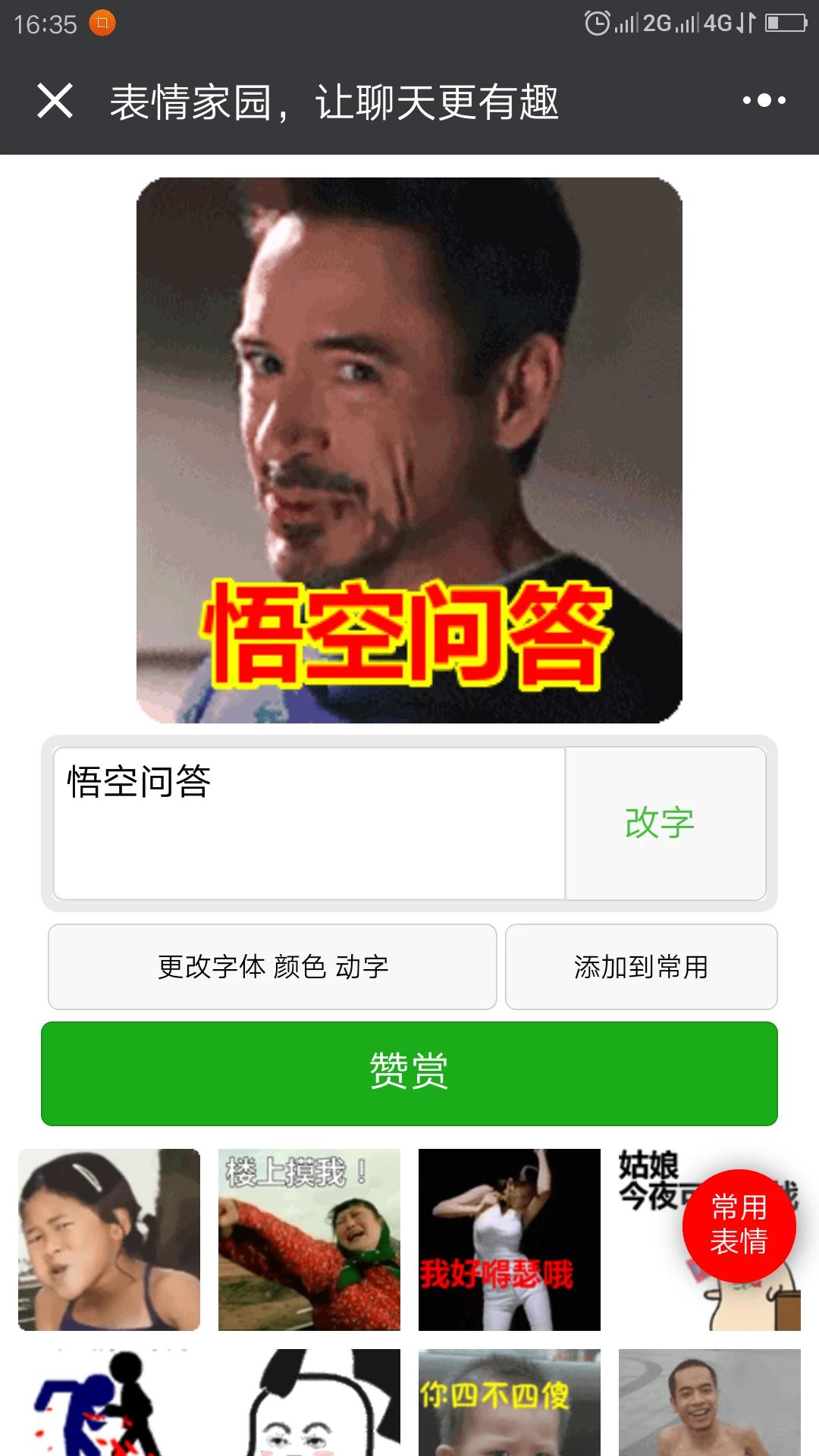The height and width of the screenshot is (1456, 819).
Task: Open the three-dot overflow menu
Action: [x=764, y=100]
